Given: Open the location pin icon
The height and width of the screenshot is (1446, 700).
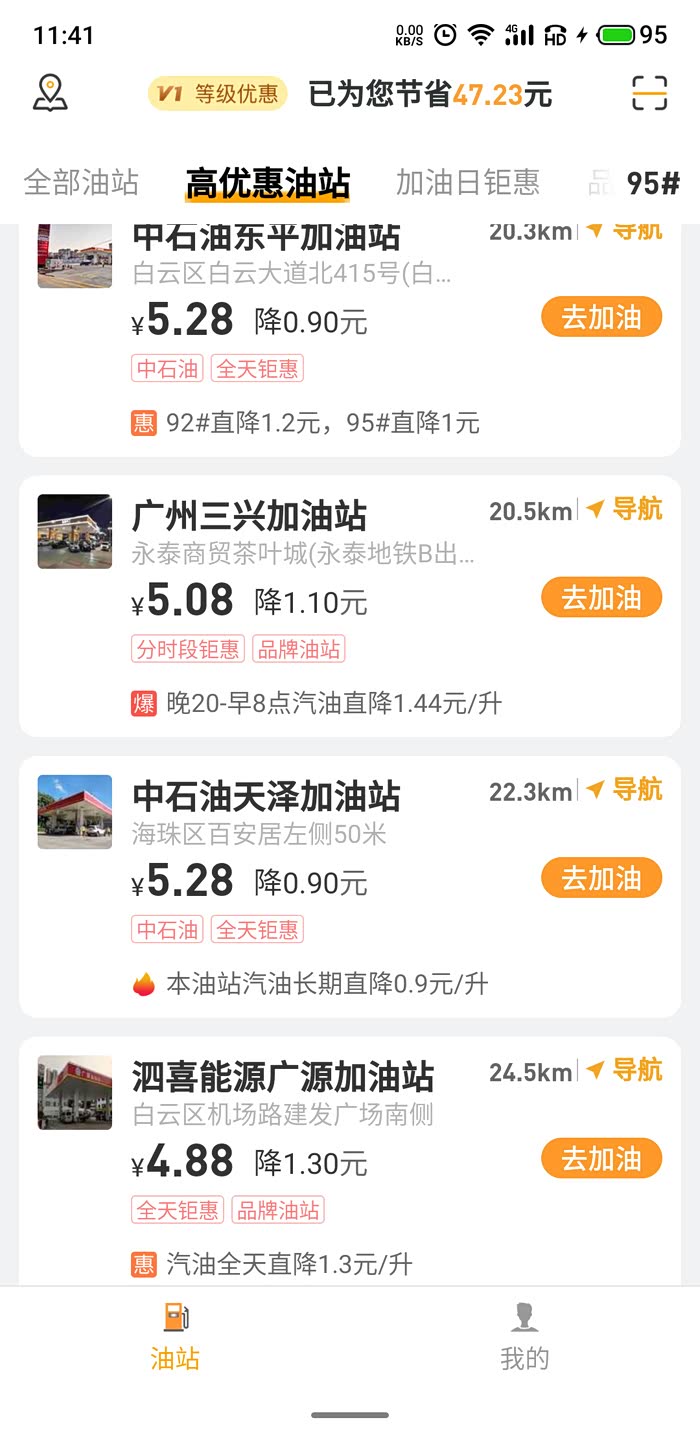Looking at the screenshot, I should coord(50,93).
